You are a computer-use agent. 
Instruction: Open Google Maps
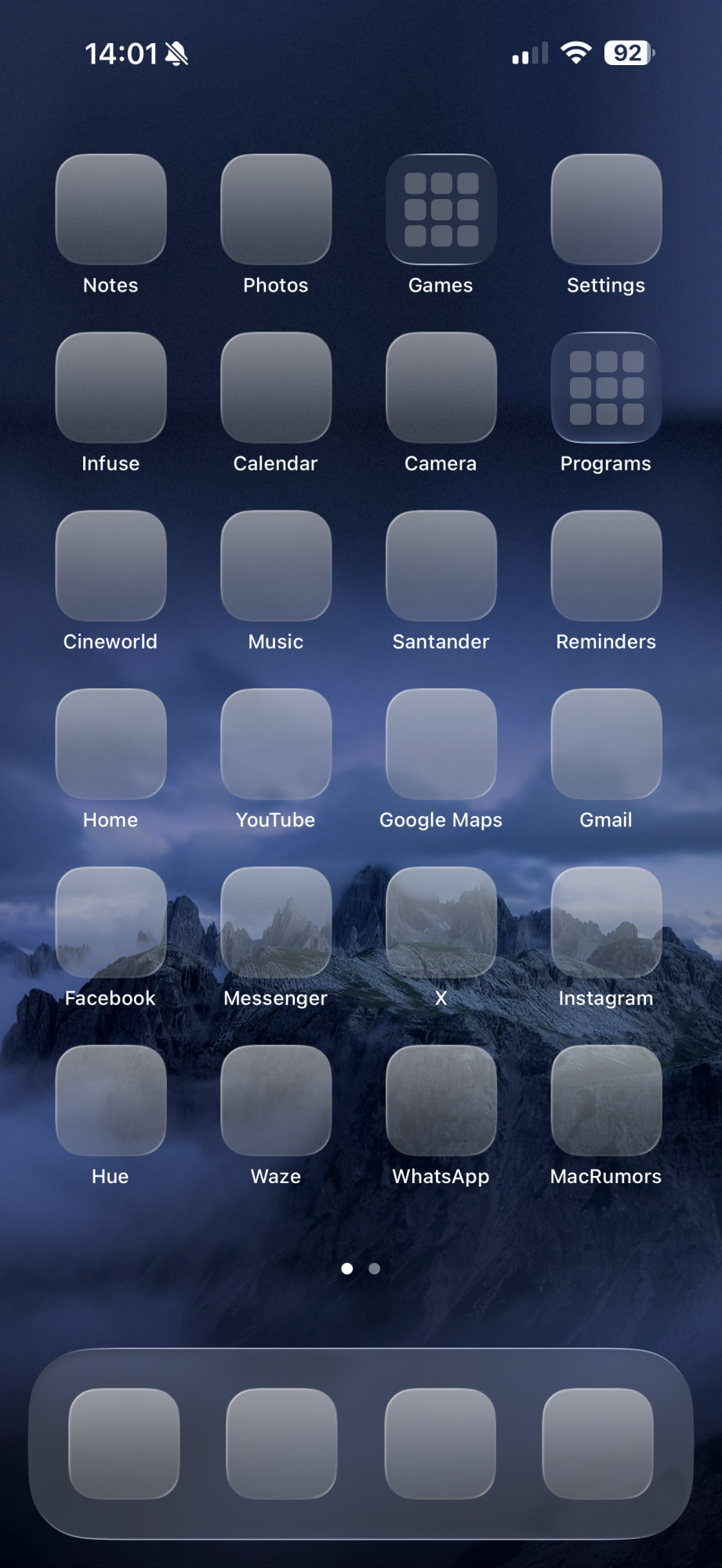click(441, 743)
